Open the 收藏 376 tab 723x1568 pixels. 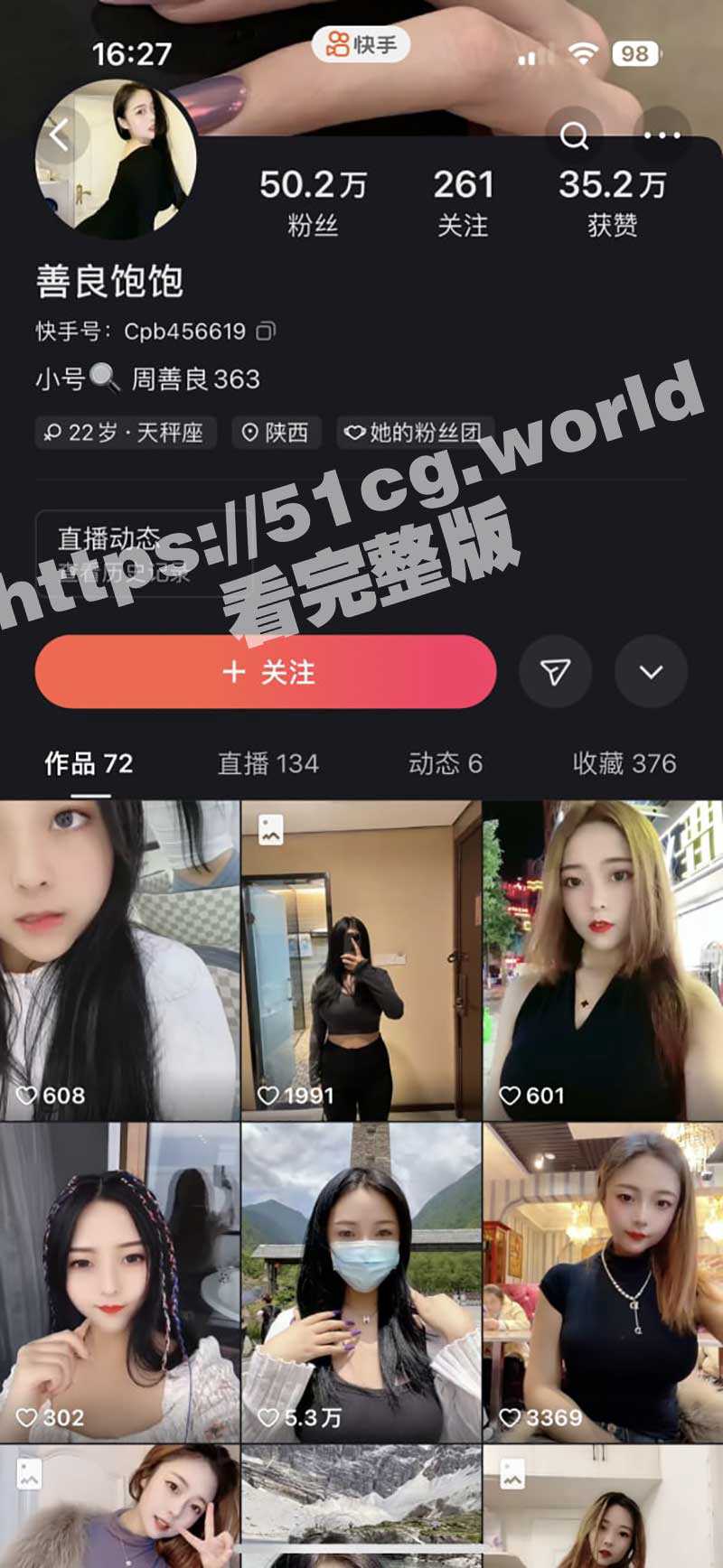click(x=624, y=764)
